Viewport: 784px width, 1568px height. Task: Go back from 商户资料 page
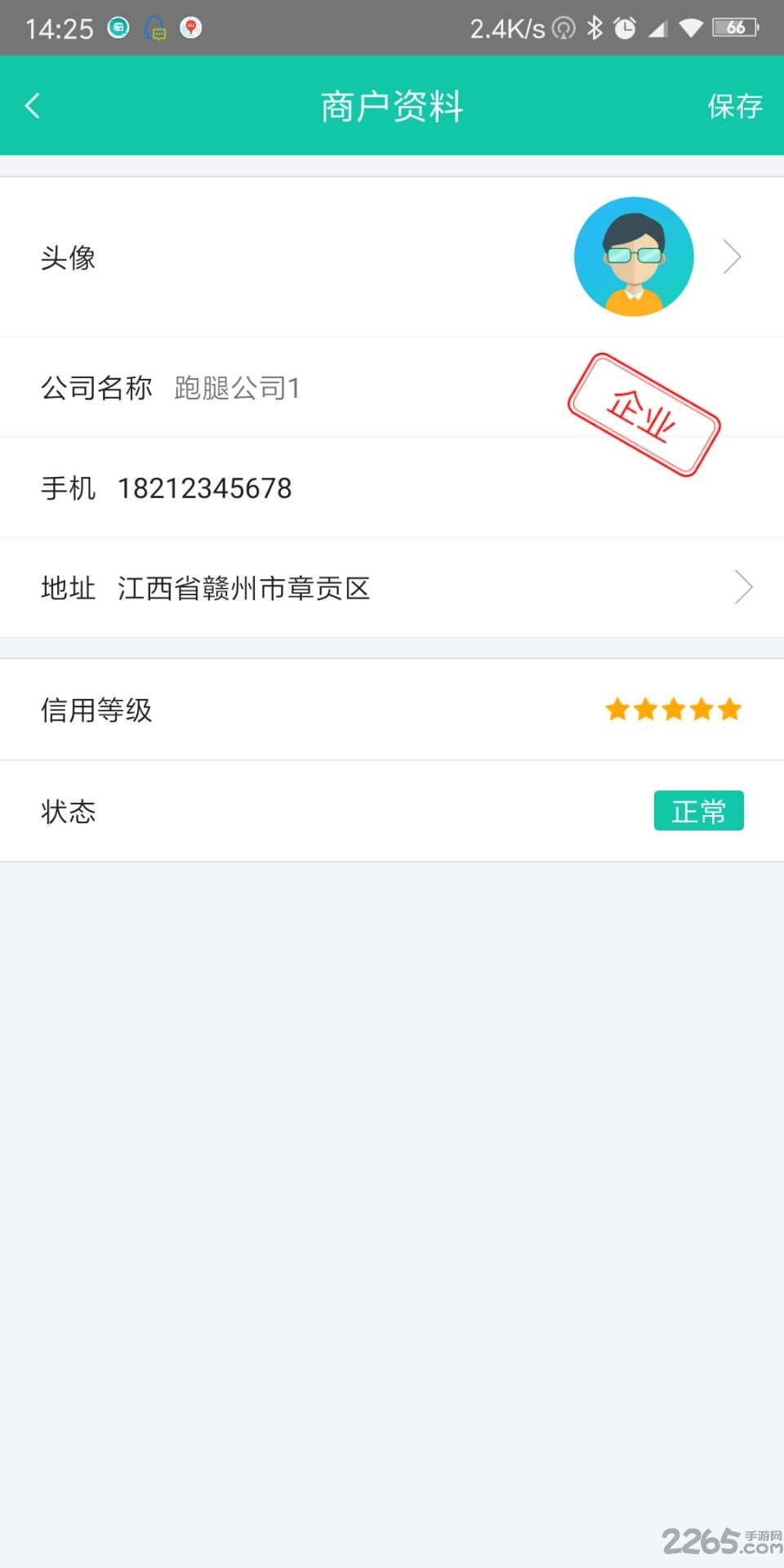[33, 105]
